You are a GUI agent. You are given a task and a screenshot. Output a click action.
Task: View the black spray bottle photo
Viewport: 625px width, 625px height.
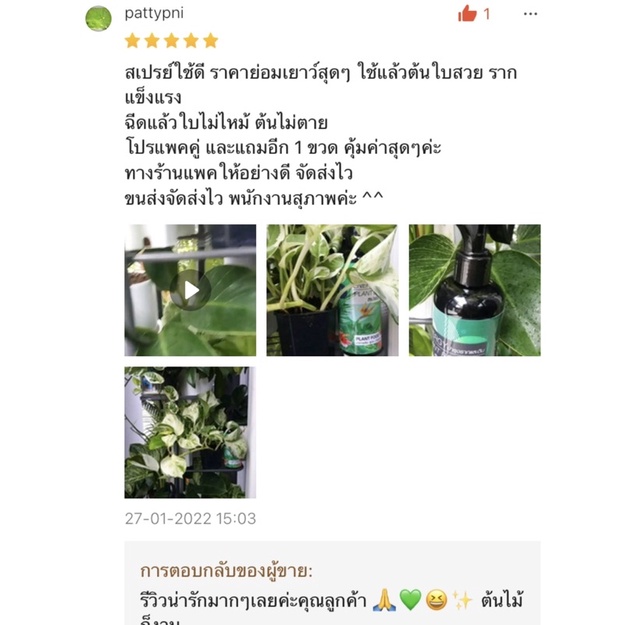pyautogui.click(x=474, y=290)
